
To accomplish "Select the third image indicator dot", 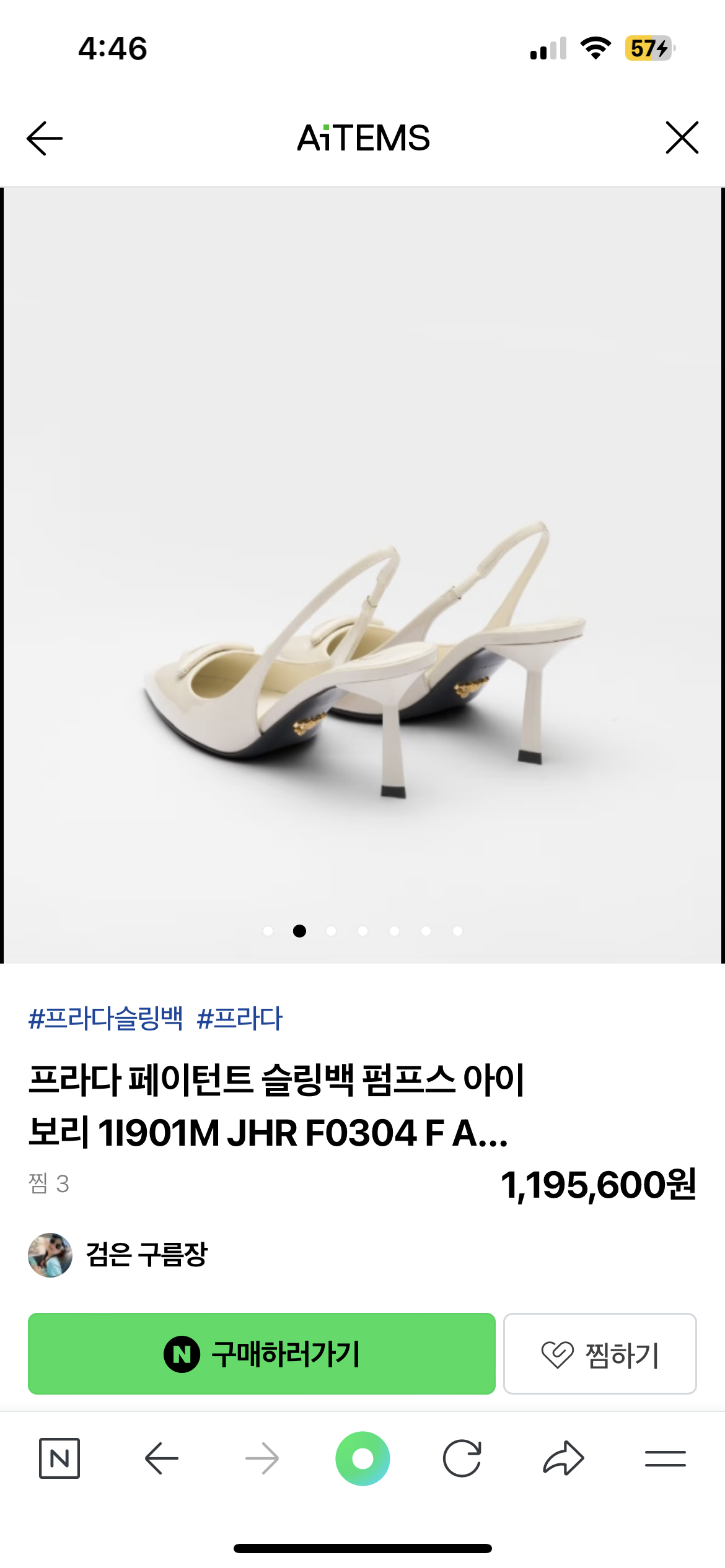I will pyautogui.click(x=331, y=931).
